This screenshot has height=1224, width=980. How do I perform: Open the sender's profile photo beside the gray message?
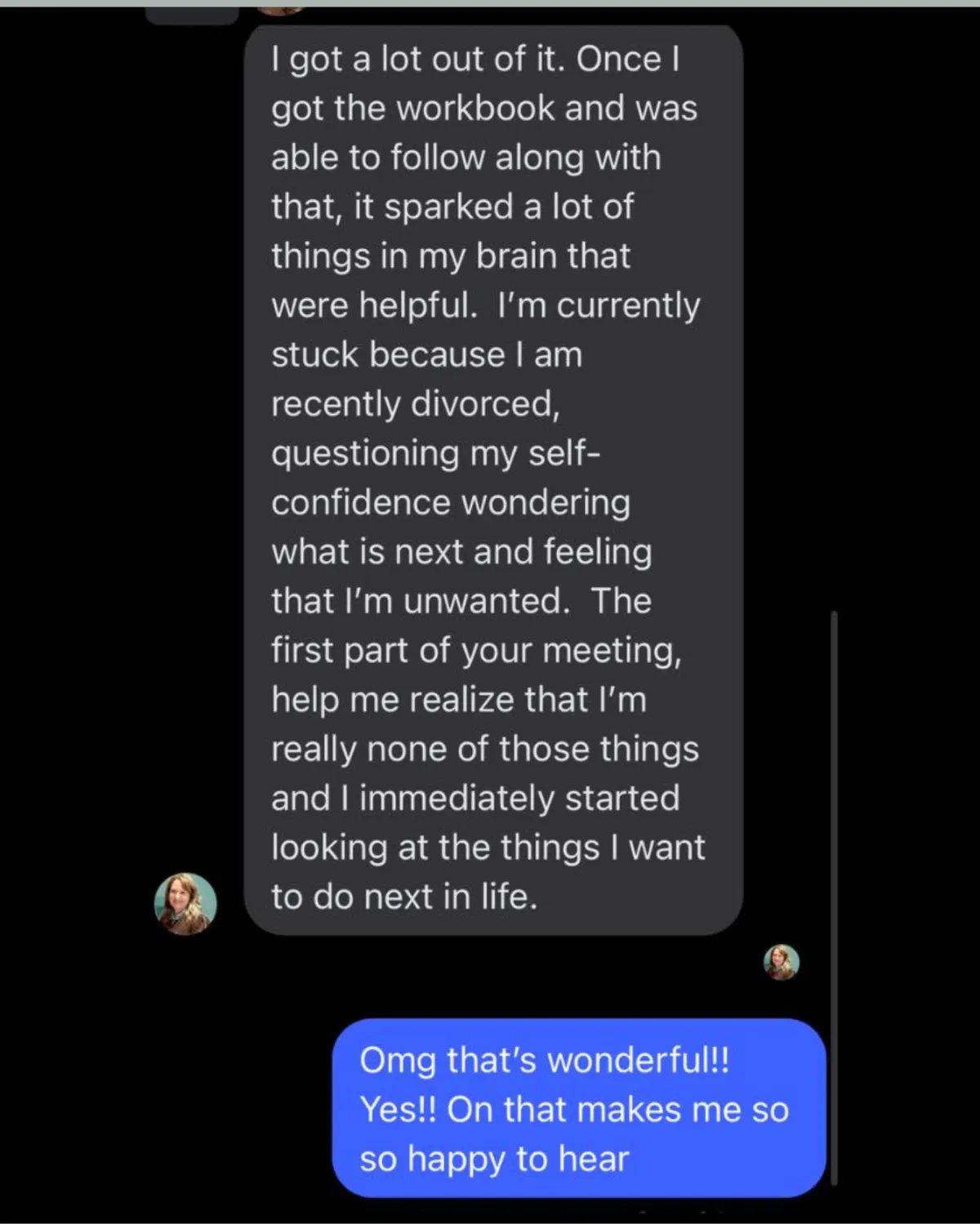click(x=185, y=904)
